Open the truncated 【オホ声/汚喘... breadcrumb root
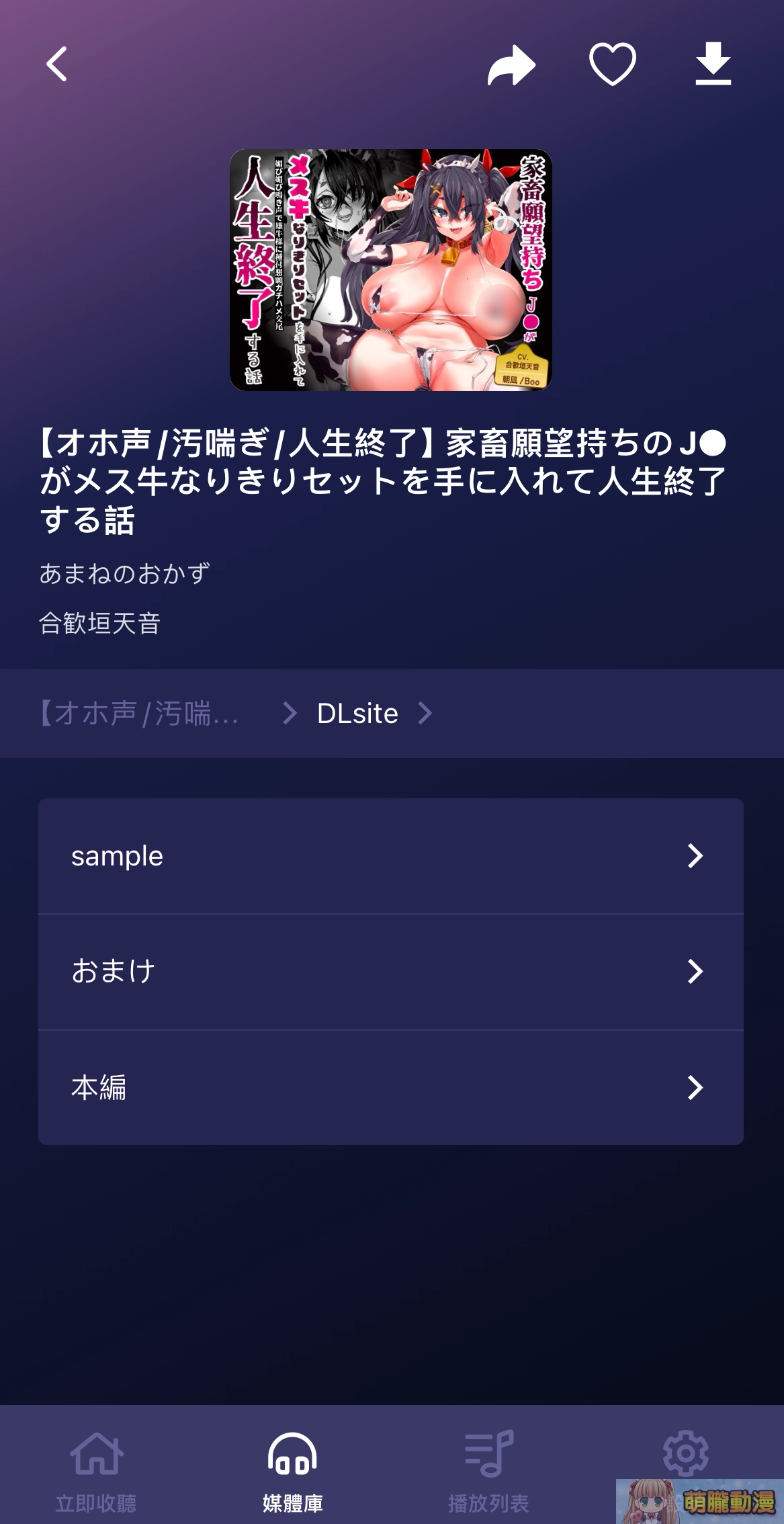The width and height of the screenshot is (784, 1524). 138,713
